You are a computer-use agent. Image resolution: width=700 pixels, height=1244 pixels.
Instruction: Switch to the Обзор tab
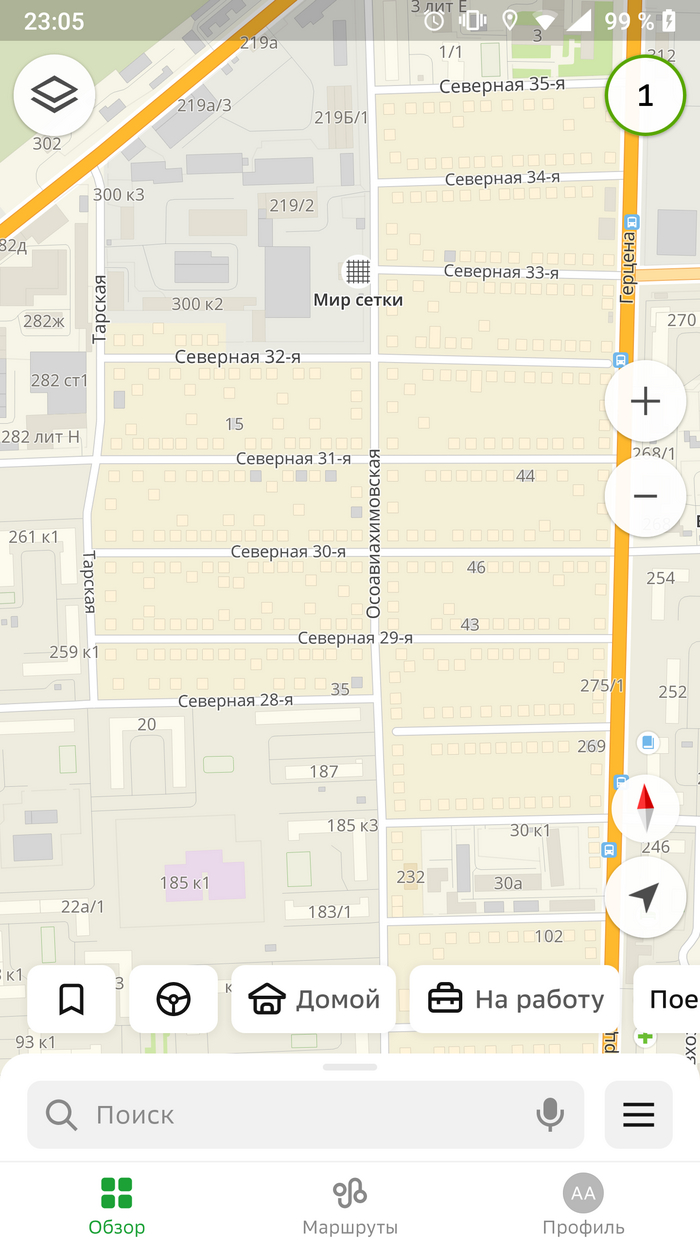(x=116, y=1205)
